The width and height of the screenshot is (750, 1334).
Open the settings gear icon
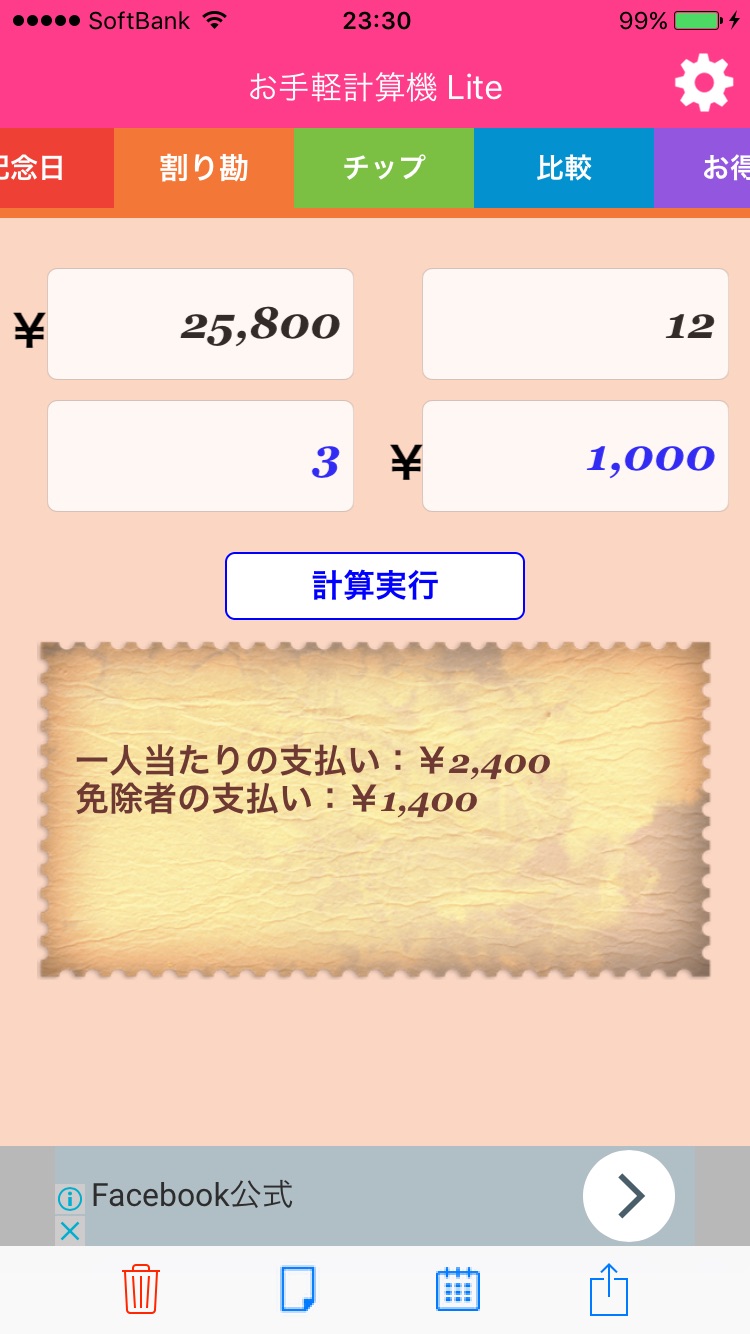coord(704,84)
